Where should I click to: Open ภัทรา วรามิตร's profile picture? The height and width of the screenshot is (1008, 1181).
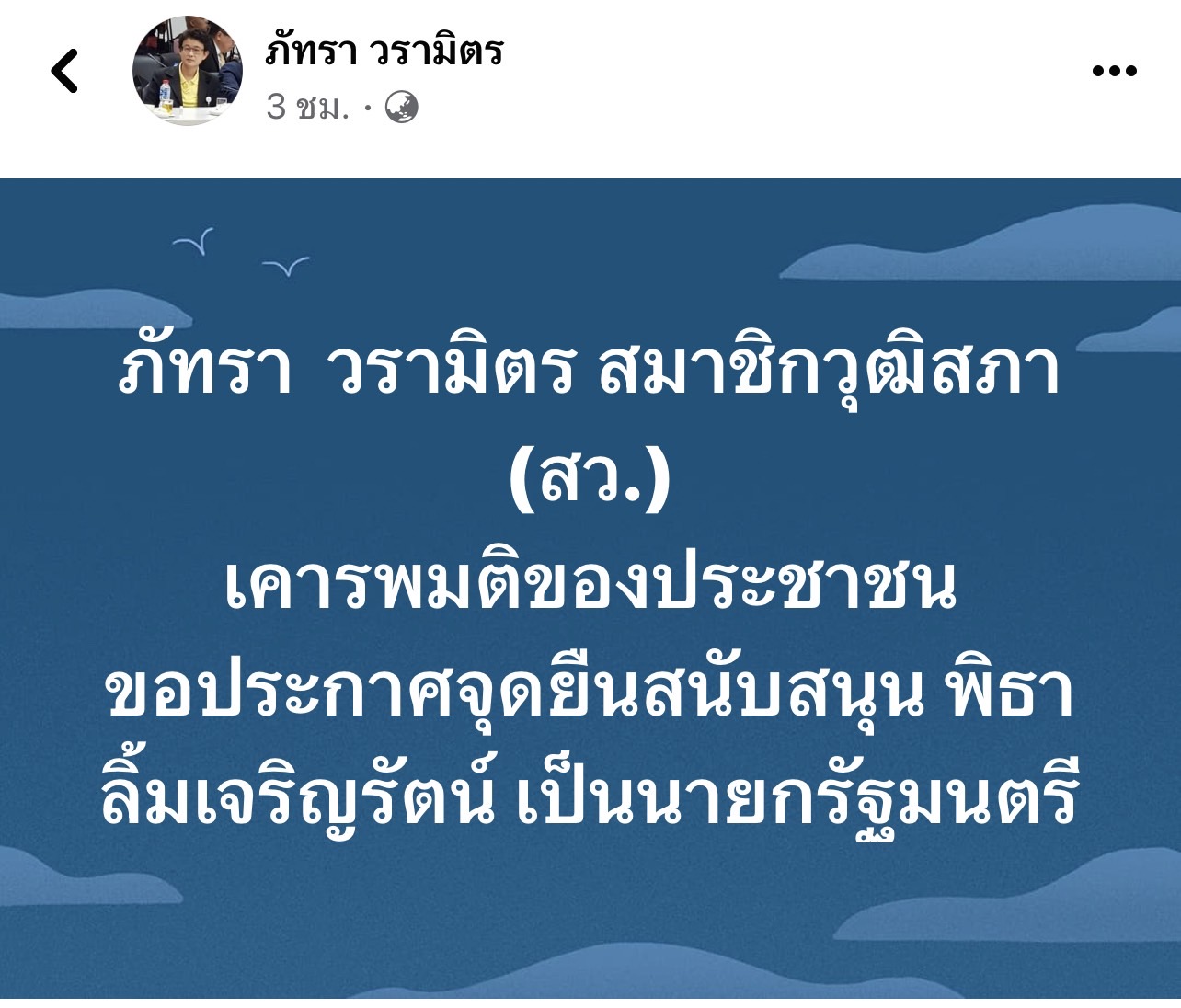coord(189,72)
